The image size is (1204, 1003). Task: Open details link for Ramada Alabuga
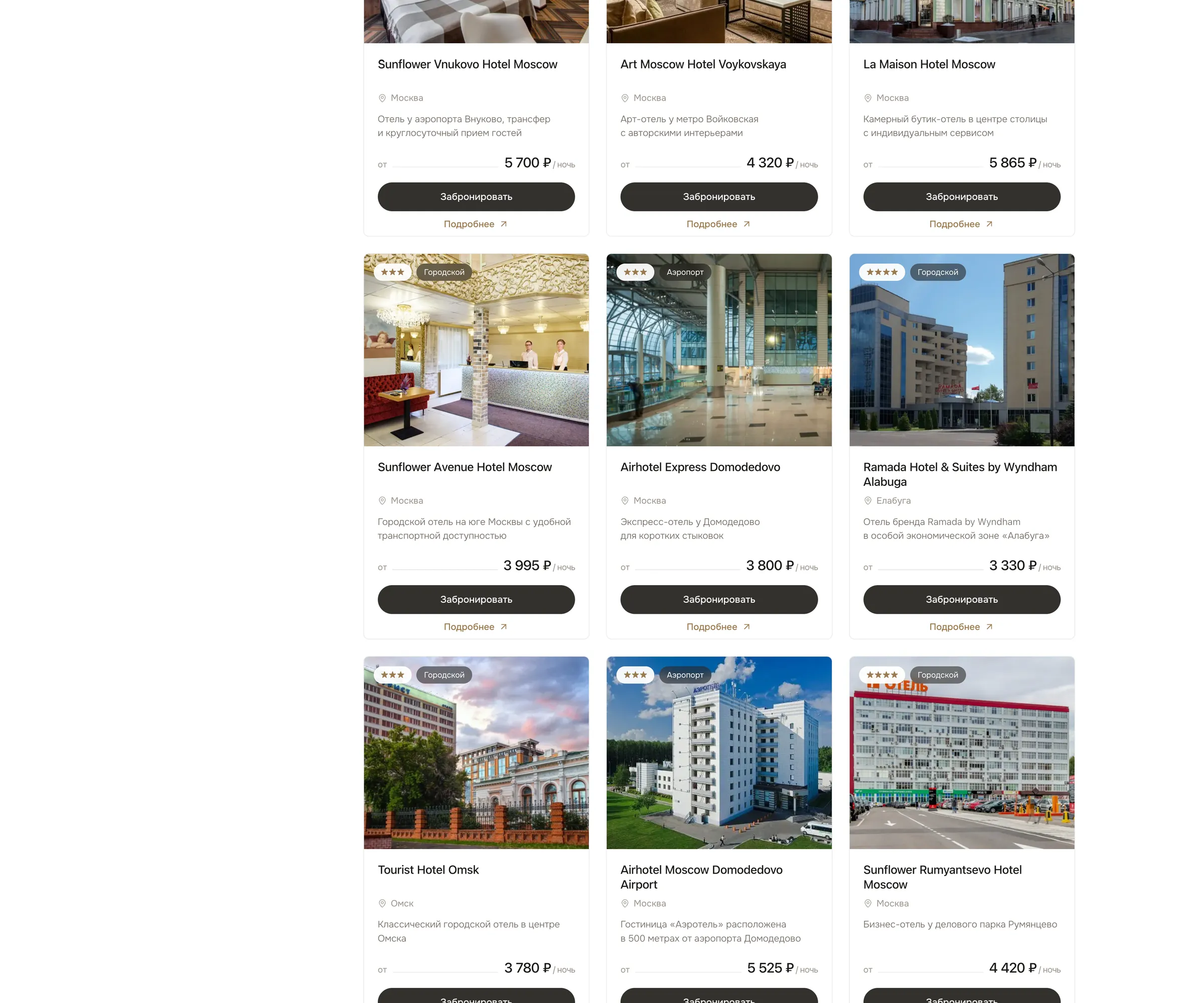click(x=962, y=627)
